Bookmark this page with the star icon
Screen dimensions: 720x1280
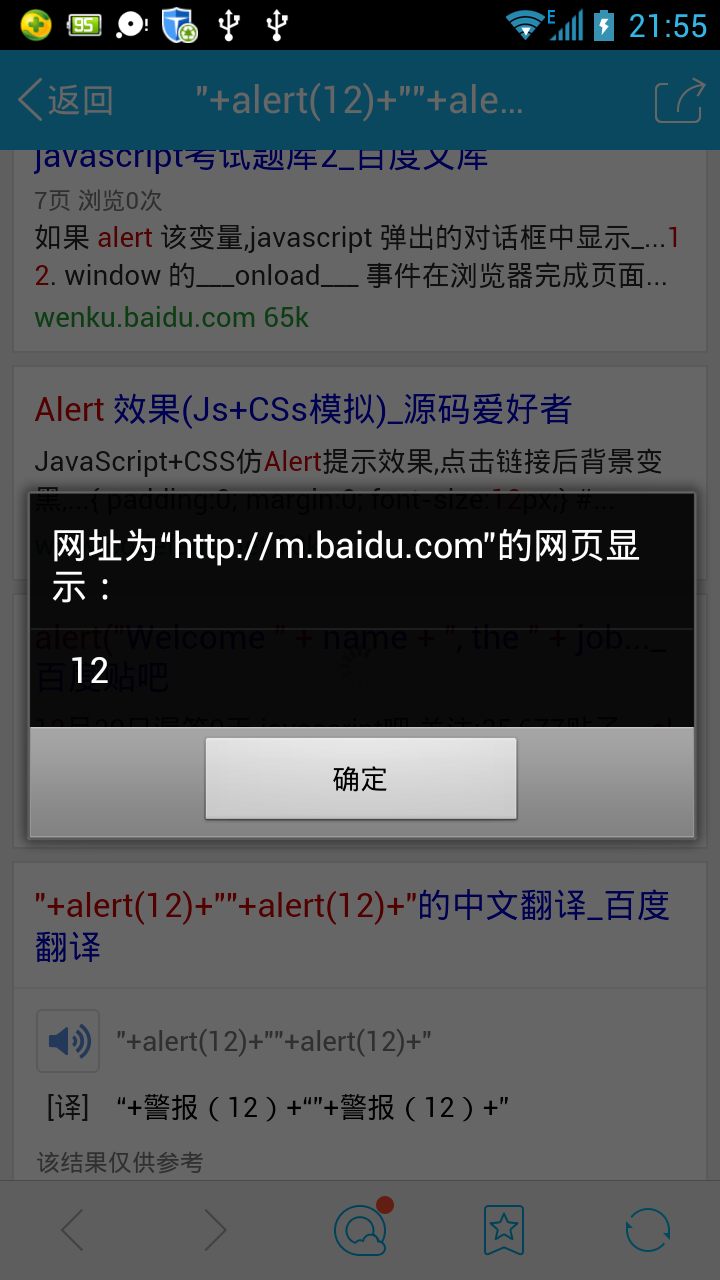coord(504,1230)
